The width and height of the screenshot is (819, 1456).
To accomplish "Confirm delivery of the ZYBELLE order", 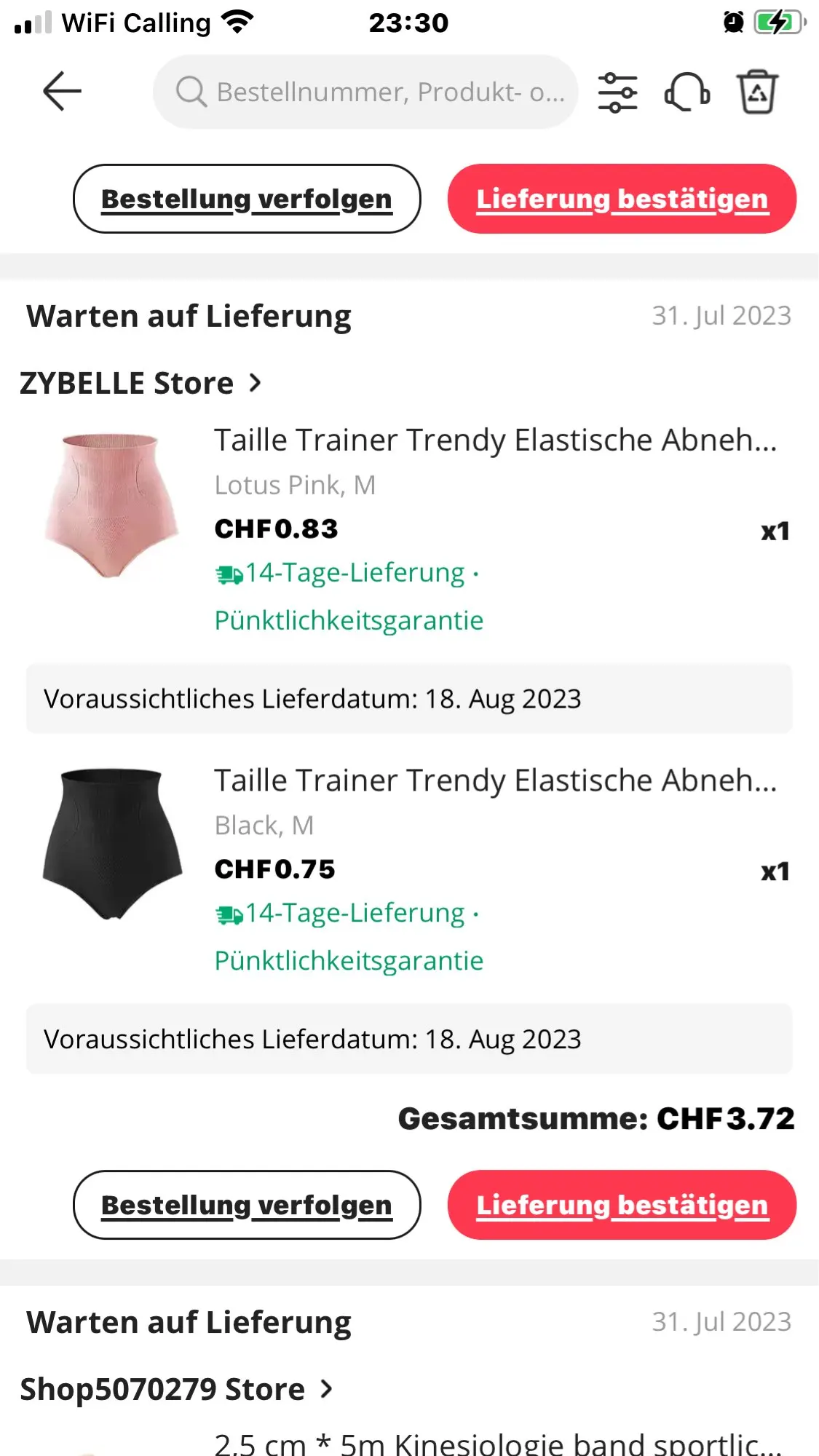I will tap(622, 1205).
